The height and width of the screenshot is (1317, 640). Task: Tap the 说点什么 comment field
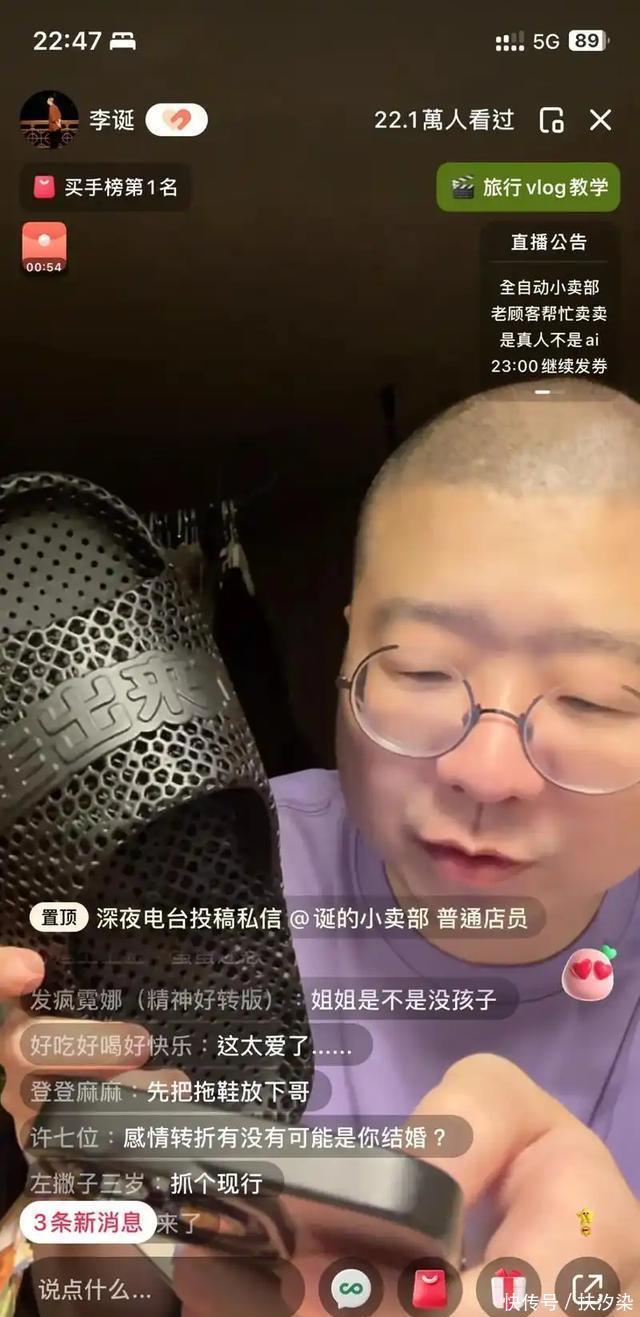click(95, 1289)
